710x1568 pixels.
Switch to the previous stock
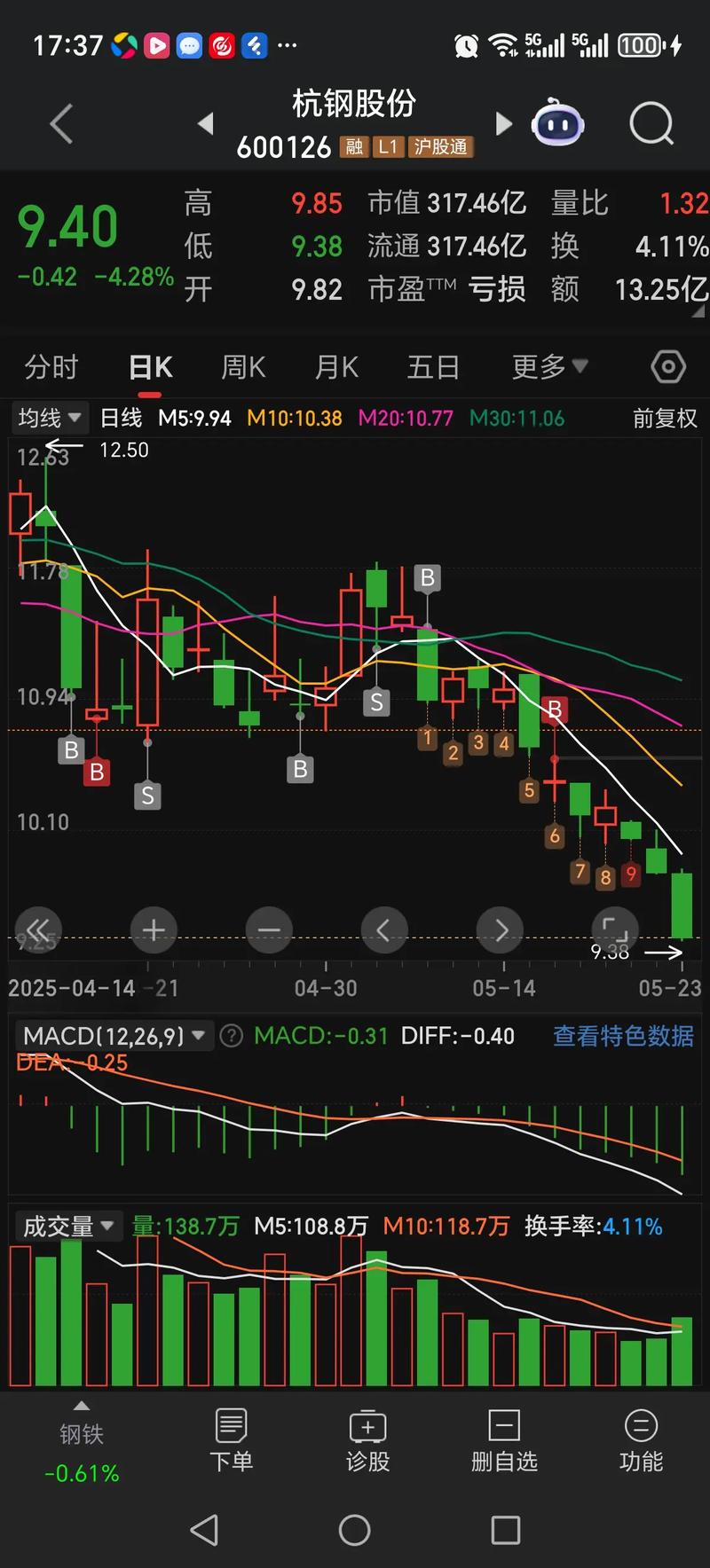tap(206, 123)
